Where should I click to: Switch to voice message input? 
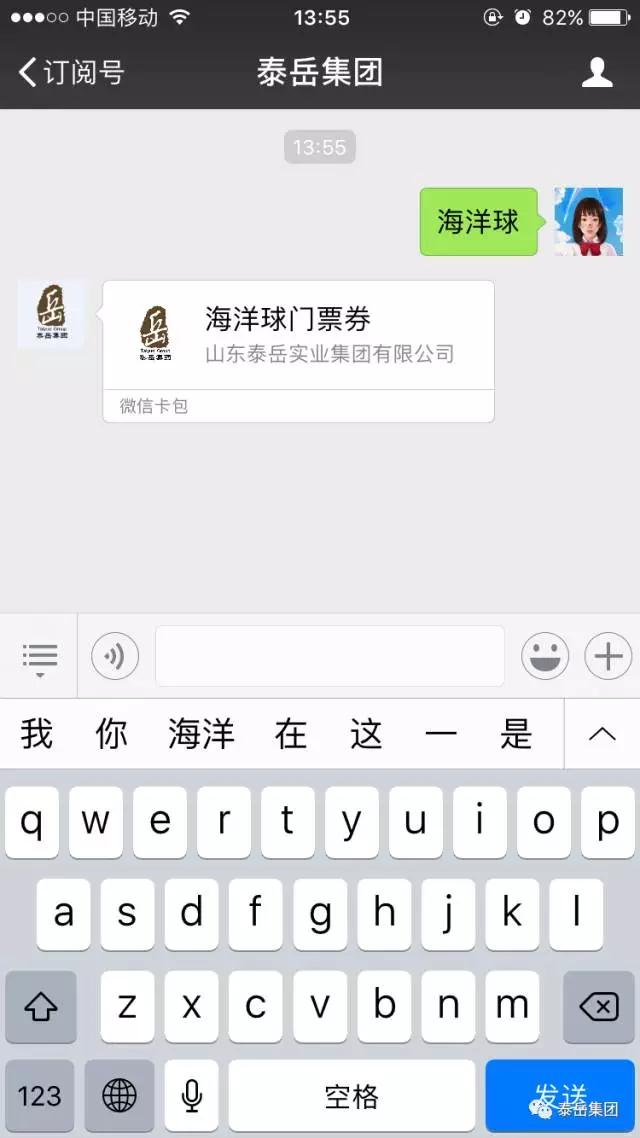pos(115,657)
